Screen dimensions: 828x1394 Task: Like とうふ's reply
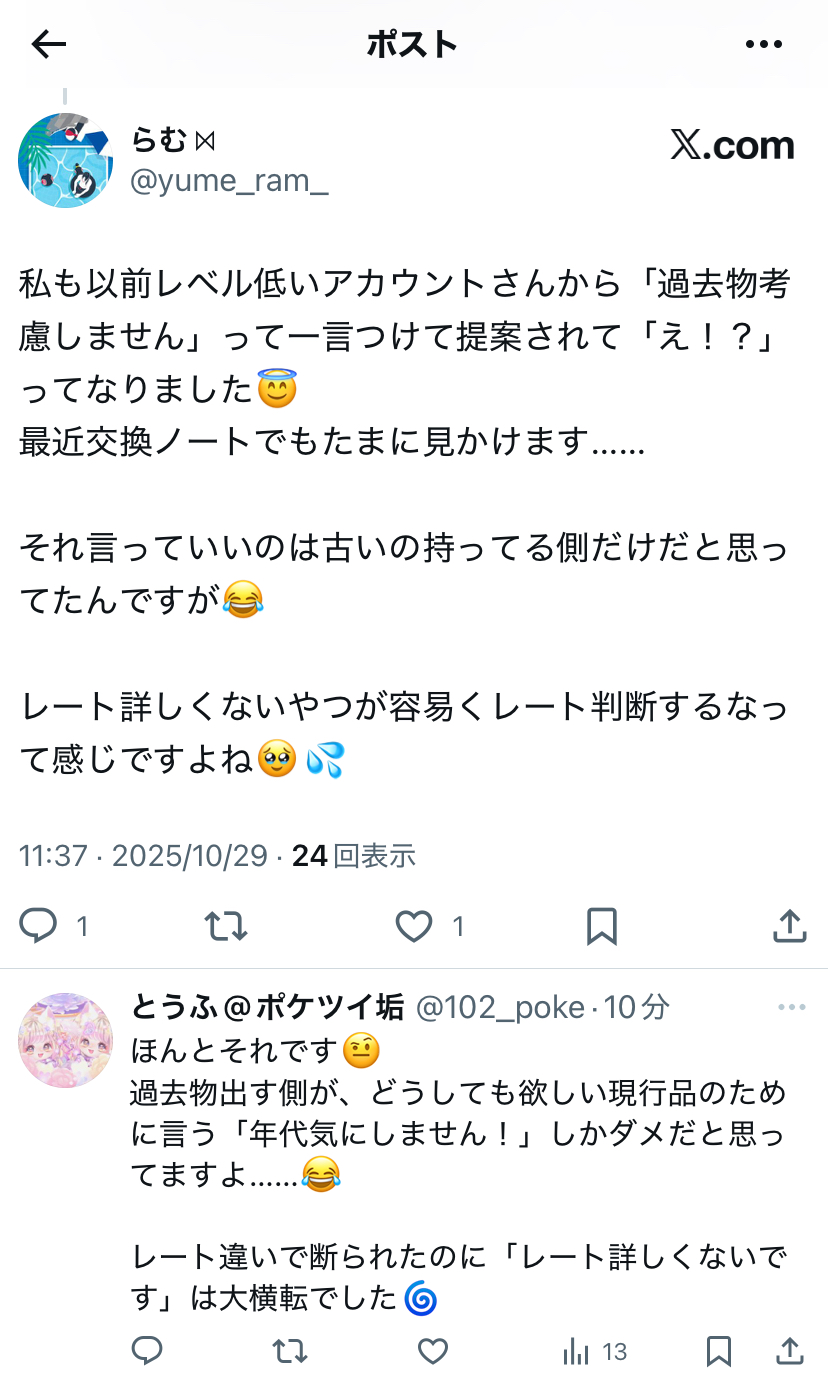432,1352
